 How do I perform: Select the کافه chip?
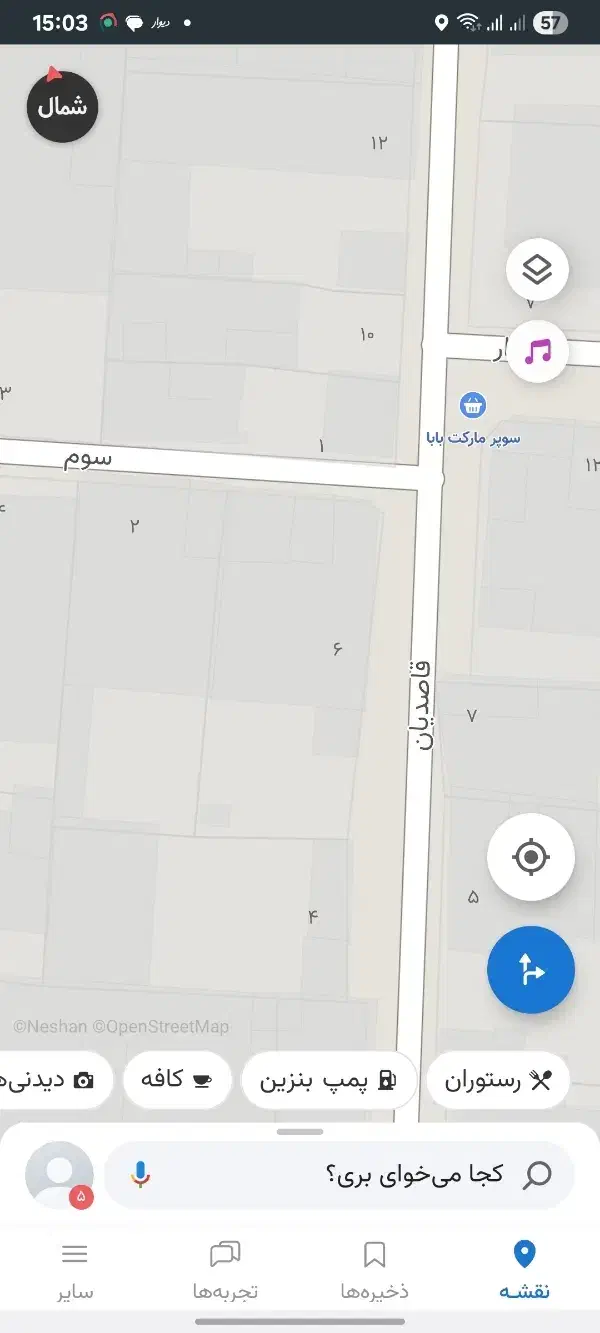click(177, 1081)
